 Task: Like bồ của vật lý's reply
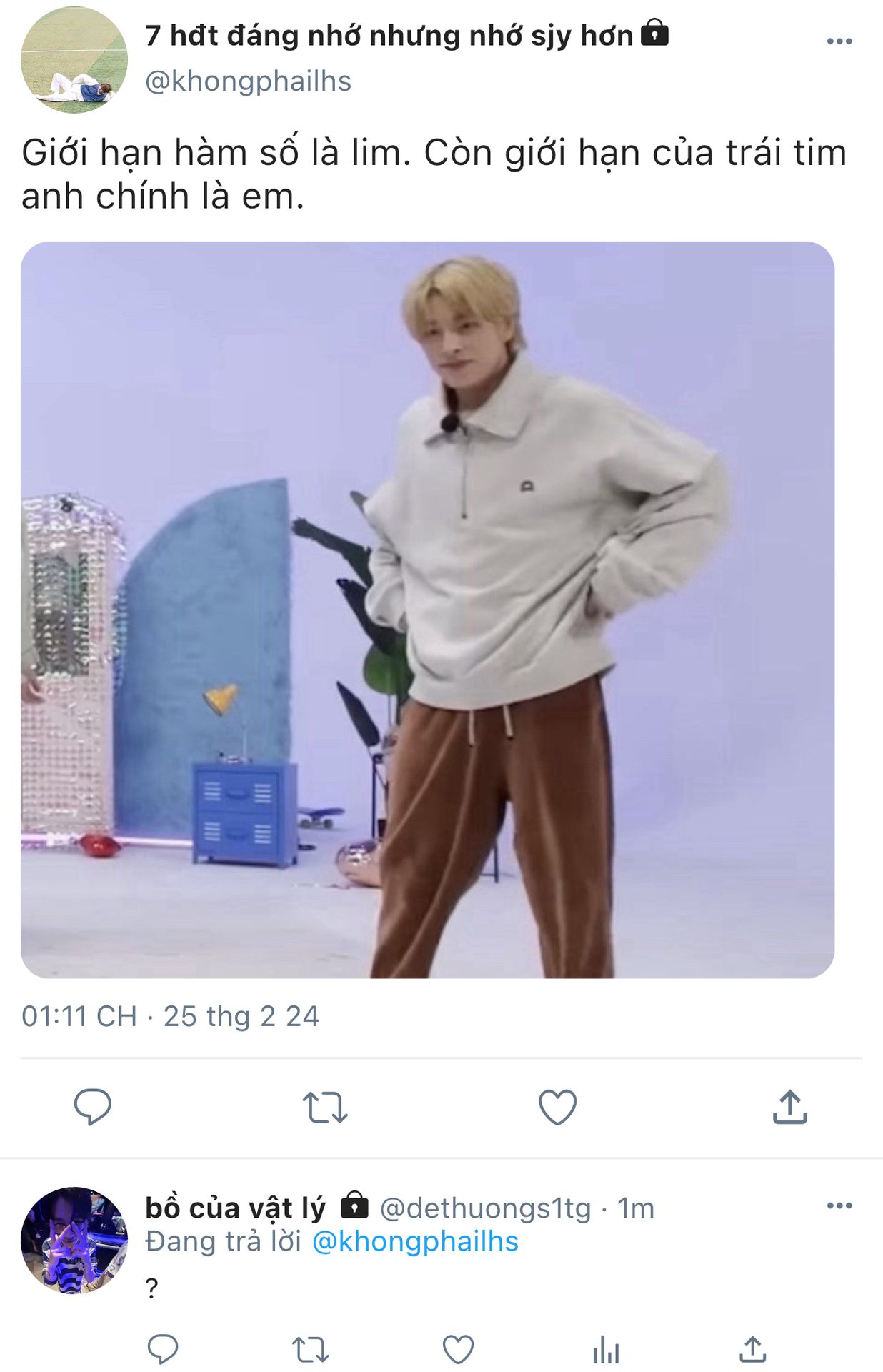pos(458,1350)
